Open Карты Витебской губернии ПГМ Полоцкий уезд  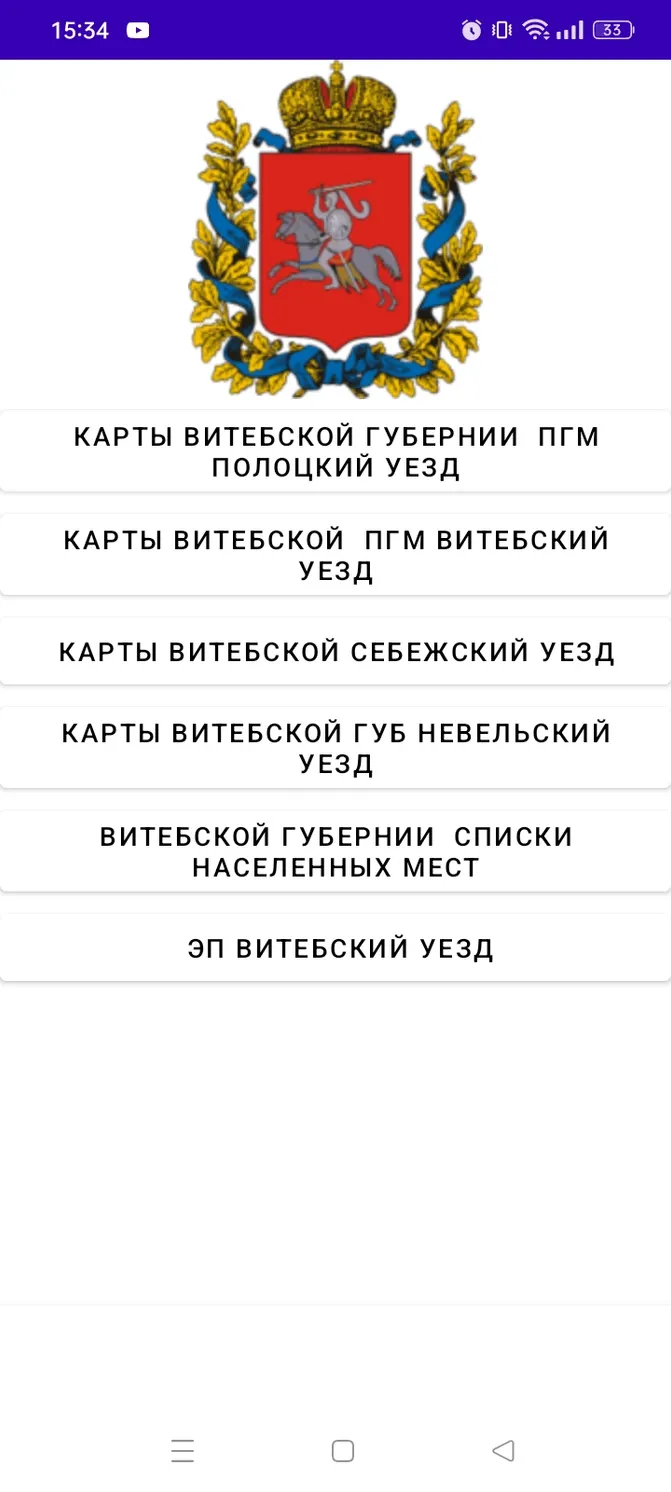coord(335,451)
